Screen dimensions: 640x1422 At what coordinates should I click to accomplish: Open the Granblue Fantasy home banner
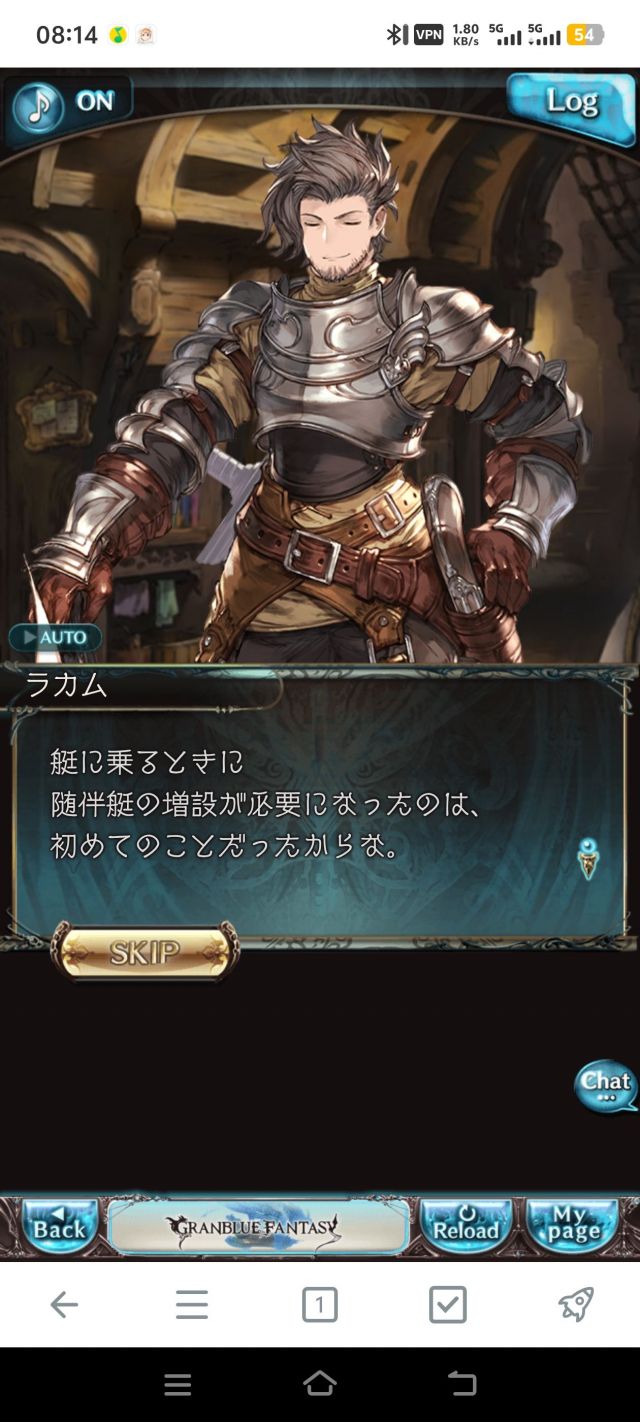257,1227
